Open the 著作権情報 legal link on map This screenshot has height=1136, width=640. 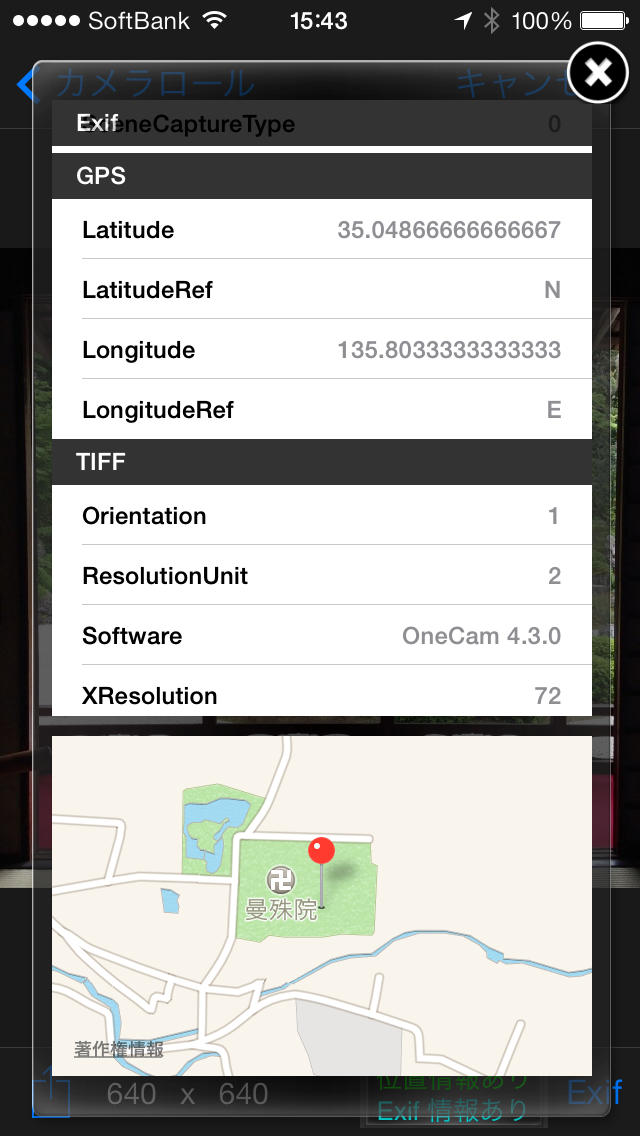pyautogui.click(x=119, y=1049)
